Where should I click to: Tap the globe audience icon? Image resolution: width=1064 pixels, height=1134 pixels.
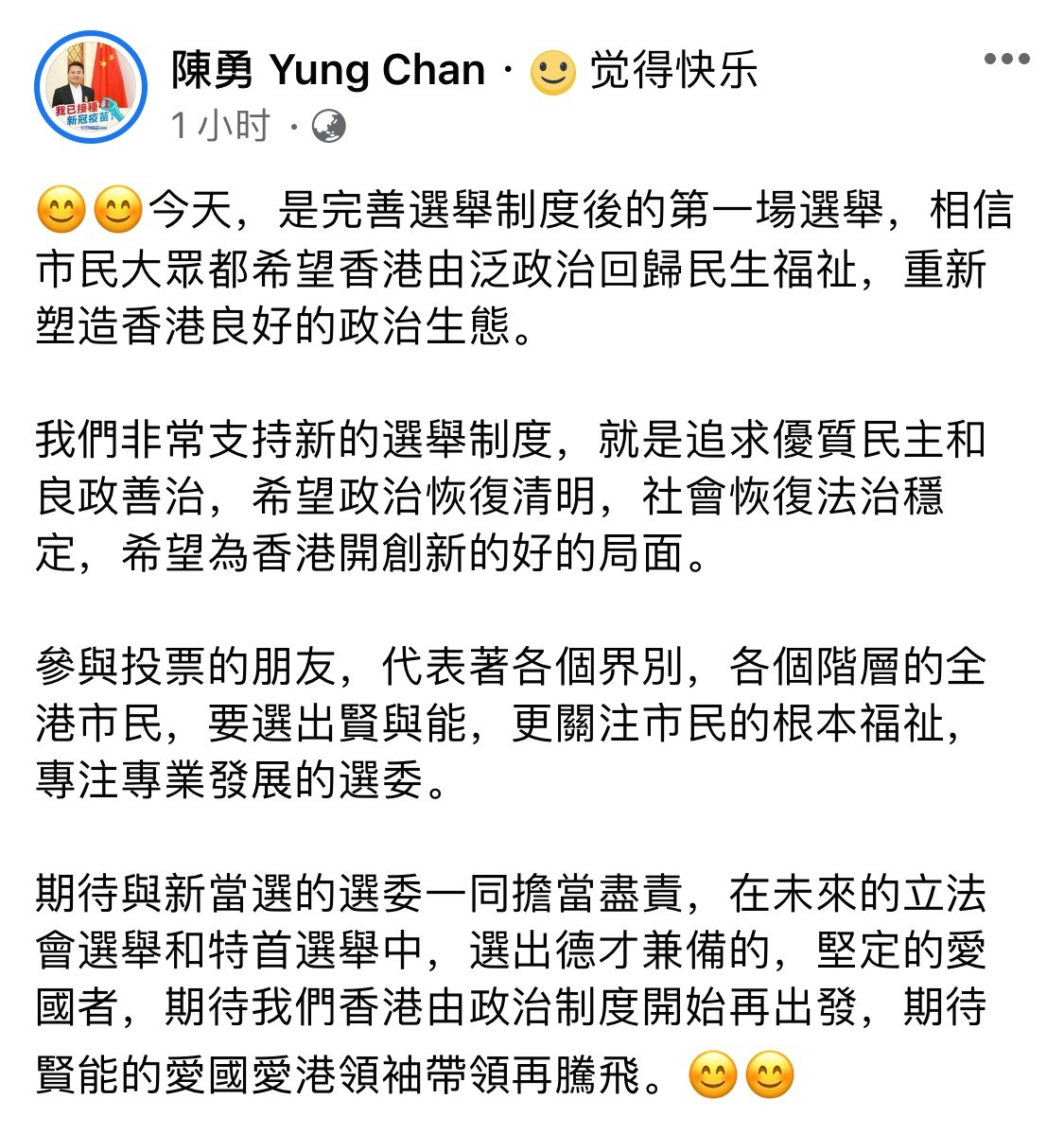(328, 127)
